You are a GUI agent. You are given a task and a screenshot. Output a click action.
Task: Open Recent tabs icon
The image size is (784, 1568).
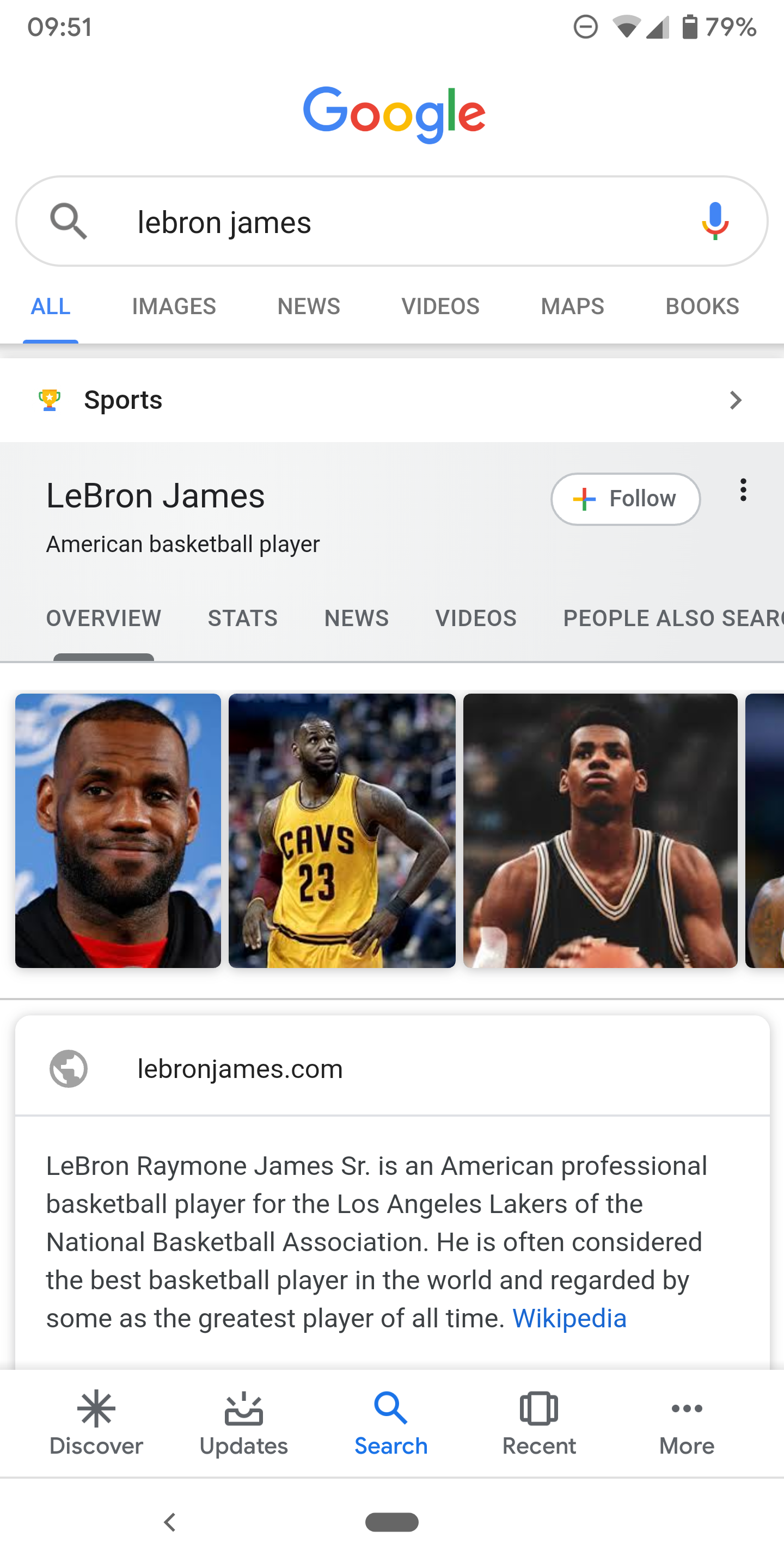[540, 1407]
